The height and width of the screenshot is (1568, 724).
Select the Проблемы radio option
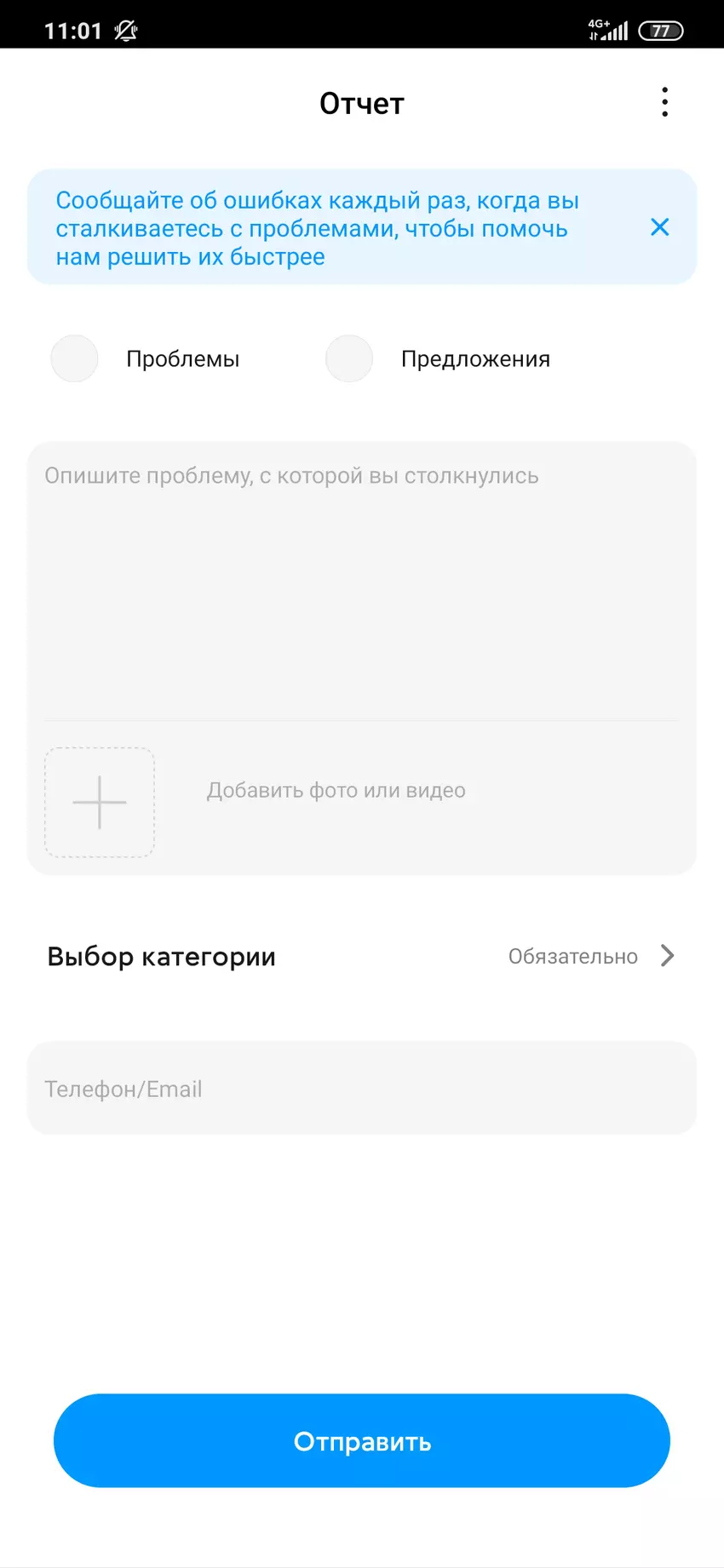point(75,358)
